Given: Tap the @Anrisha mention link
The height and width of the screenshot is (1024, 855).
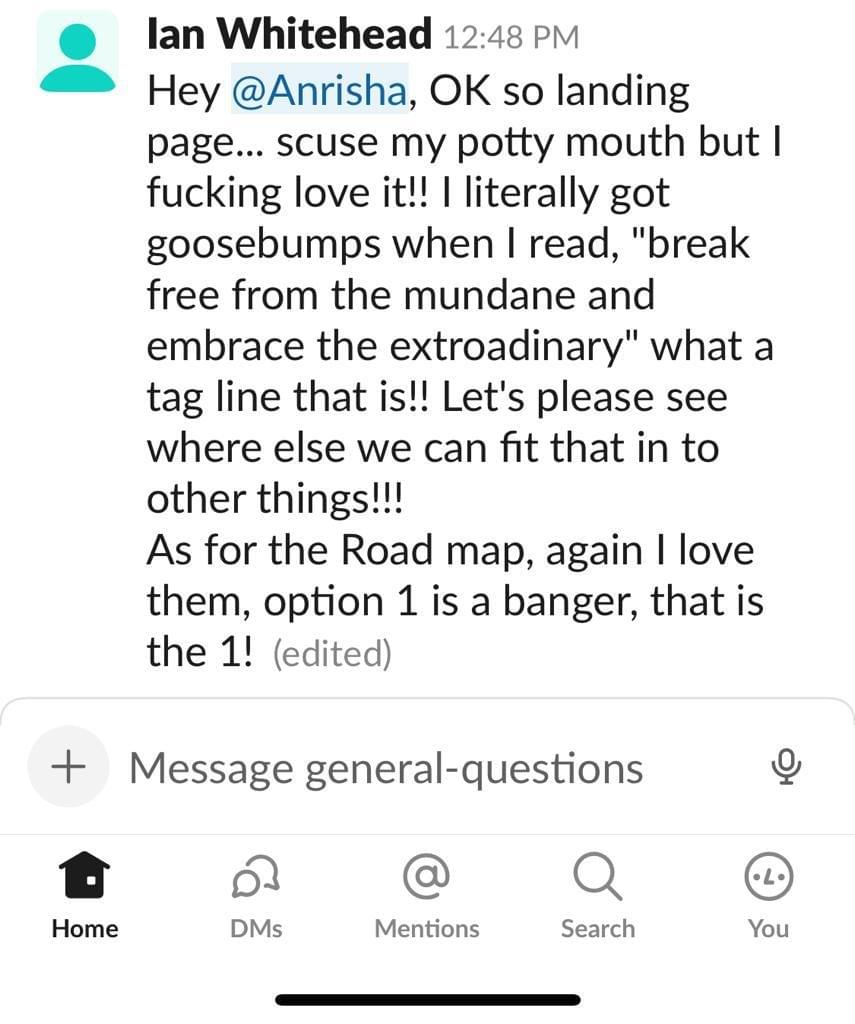Looking at the screenshot, I should pyautogui.click(x=319, y=89).
